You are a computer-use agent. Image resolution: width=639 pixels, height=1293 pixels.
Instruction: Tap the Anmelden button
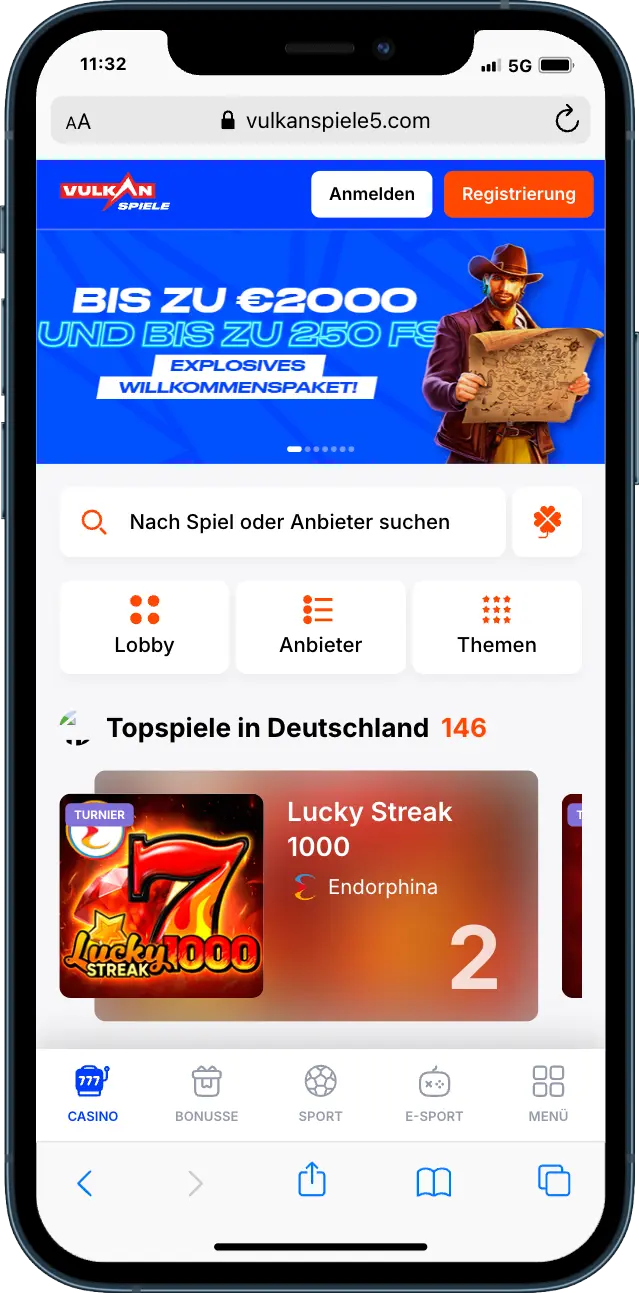[371, 194]
